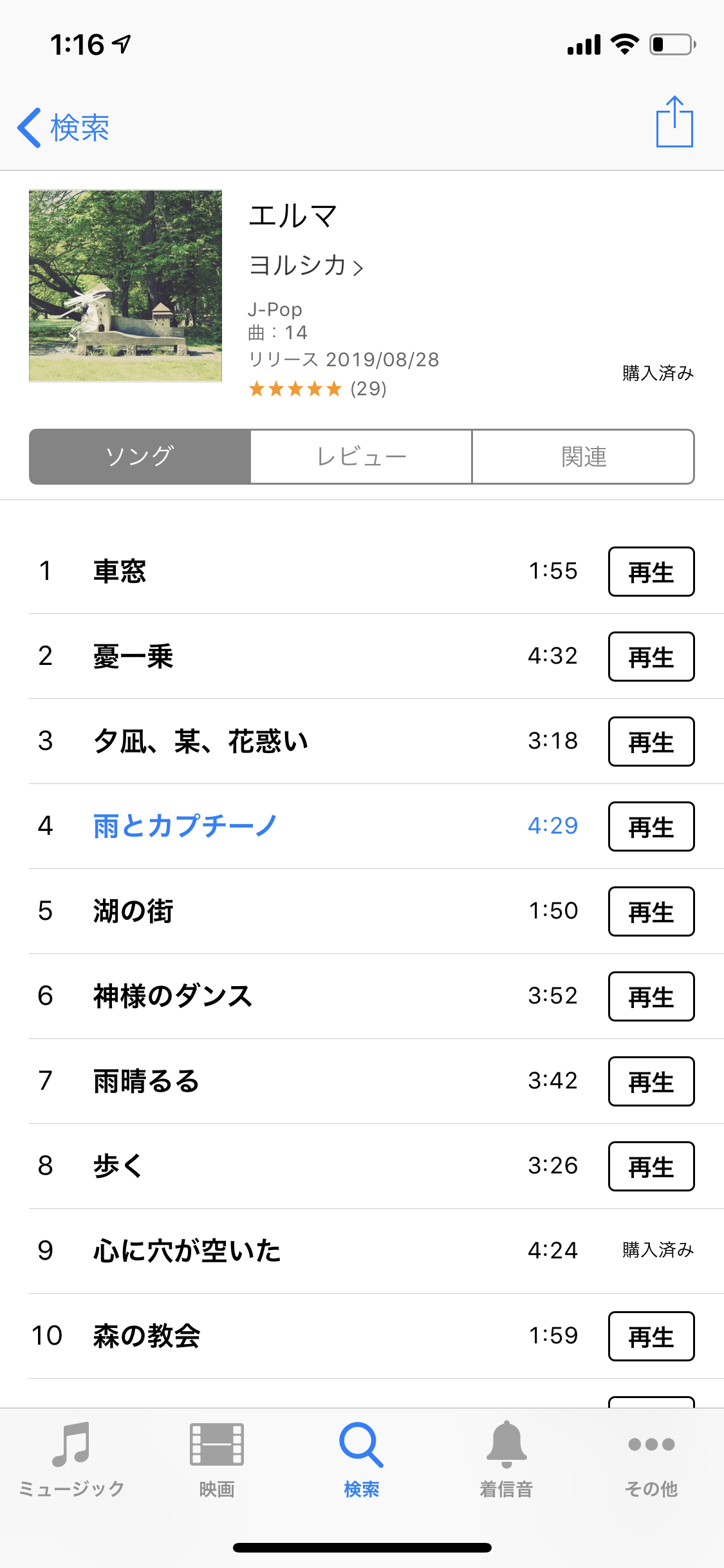The image size is (724, 1568).
Task: Tap 再生 for 雨晴るる
Action: click(651, 1081)
